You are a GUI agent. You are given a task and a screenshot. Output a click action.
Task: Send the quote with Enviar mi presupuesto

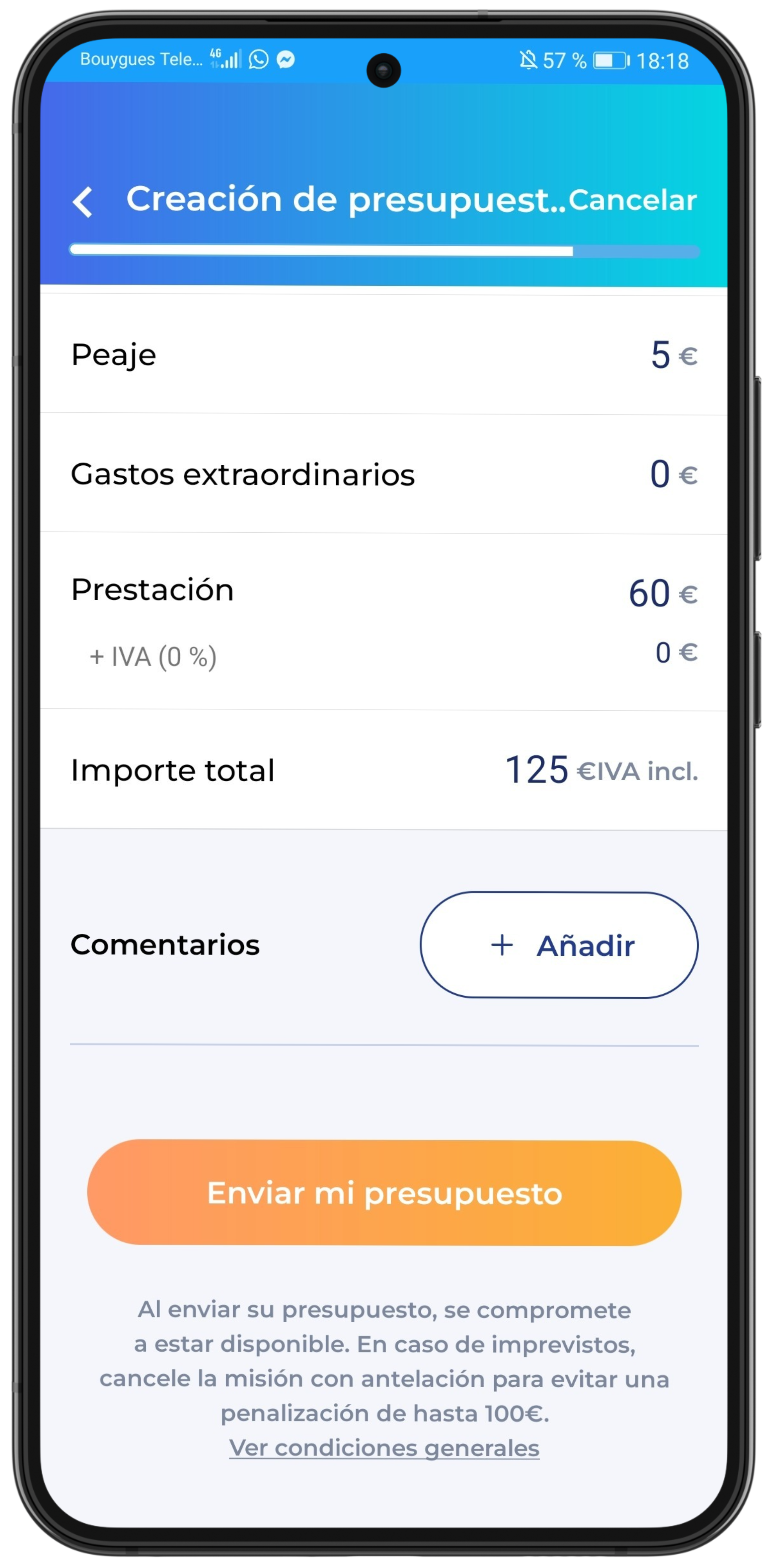(x=384, y=1192)
